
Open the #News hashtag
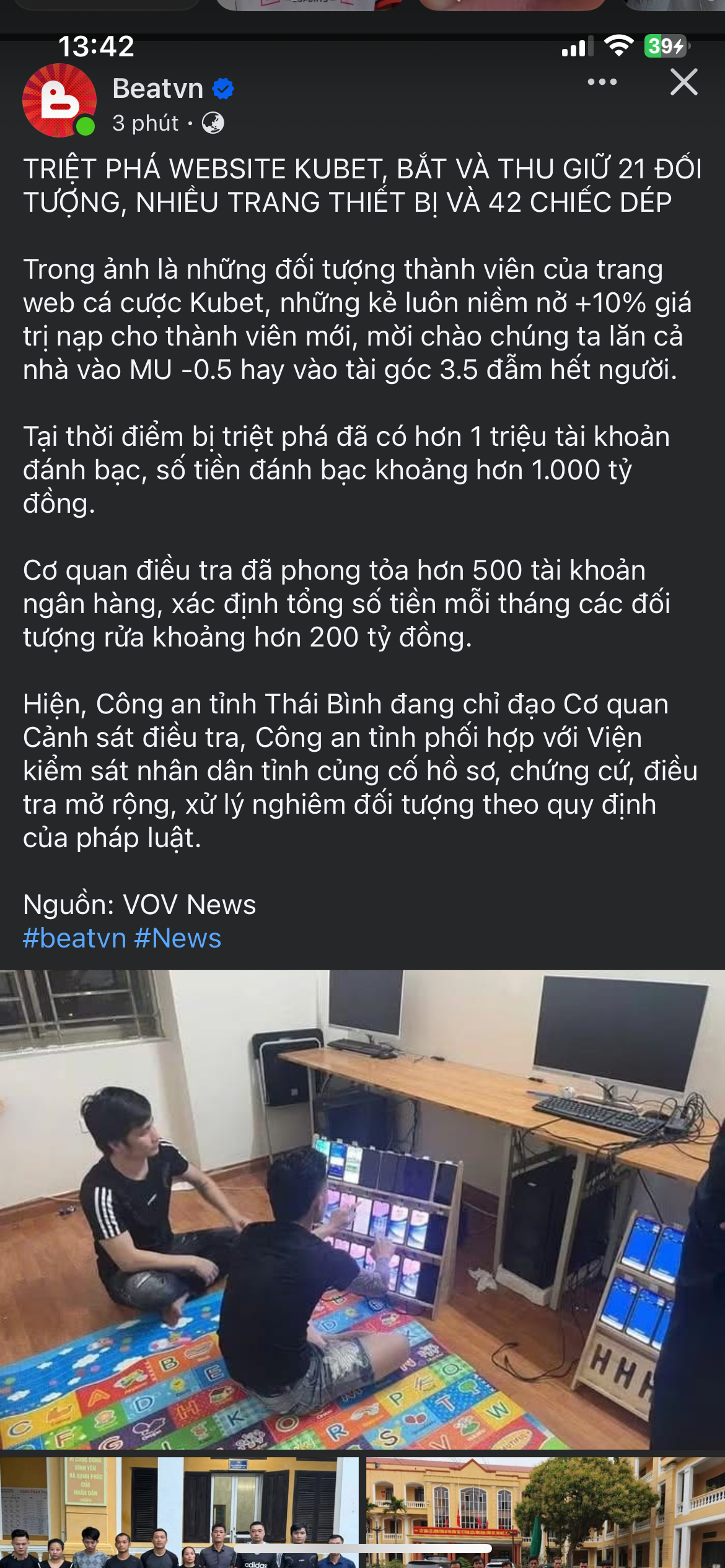click(178, 938)
